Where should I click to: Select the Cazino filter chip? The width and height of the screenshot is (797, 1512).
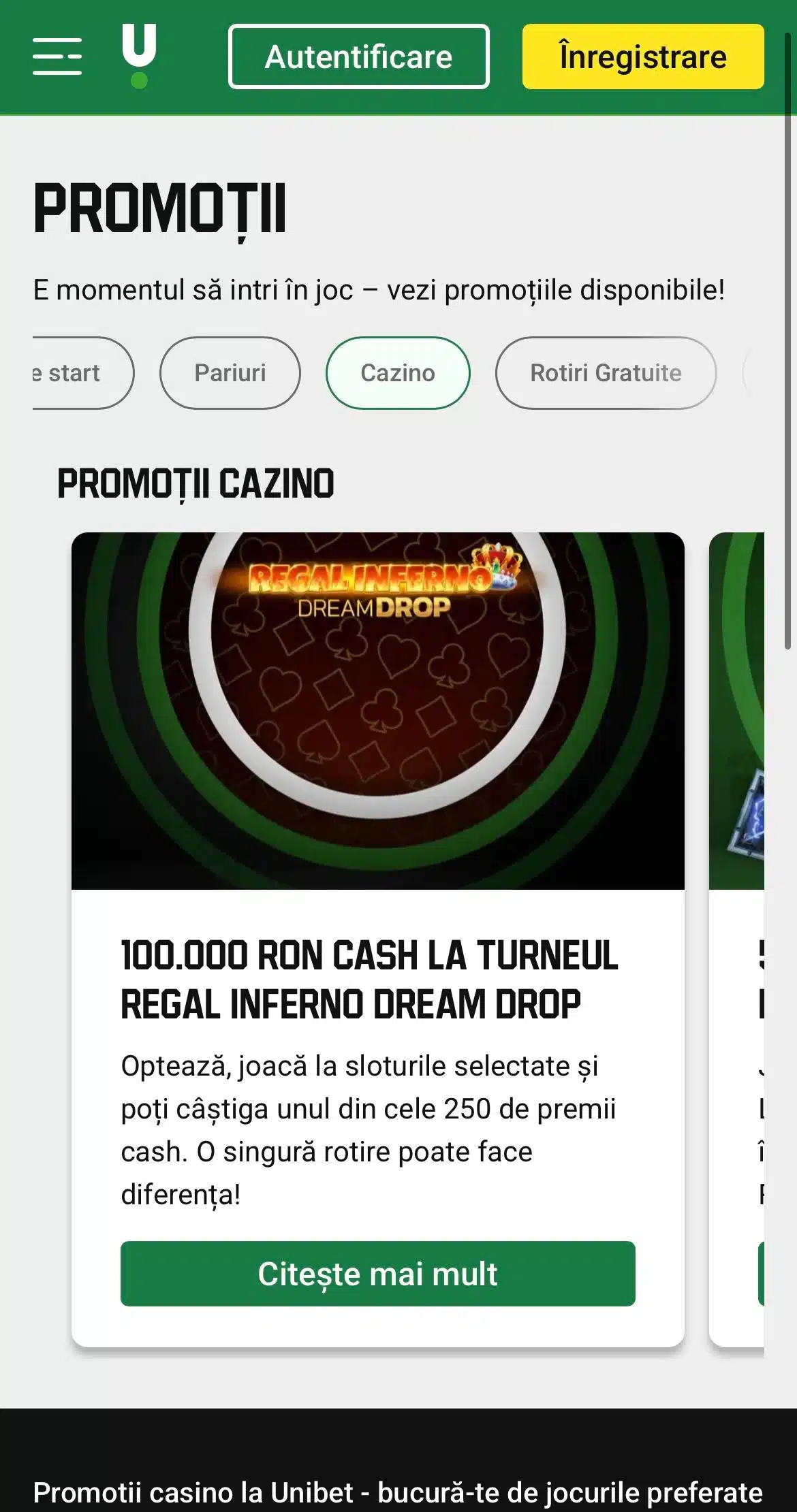pyautogui.click(x=398, y=373)
